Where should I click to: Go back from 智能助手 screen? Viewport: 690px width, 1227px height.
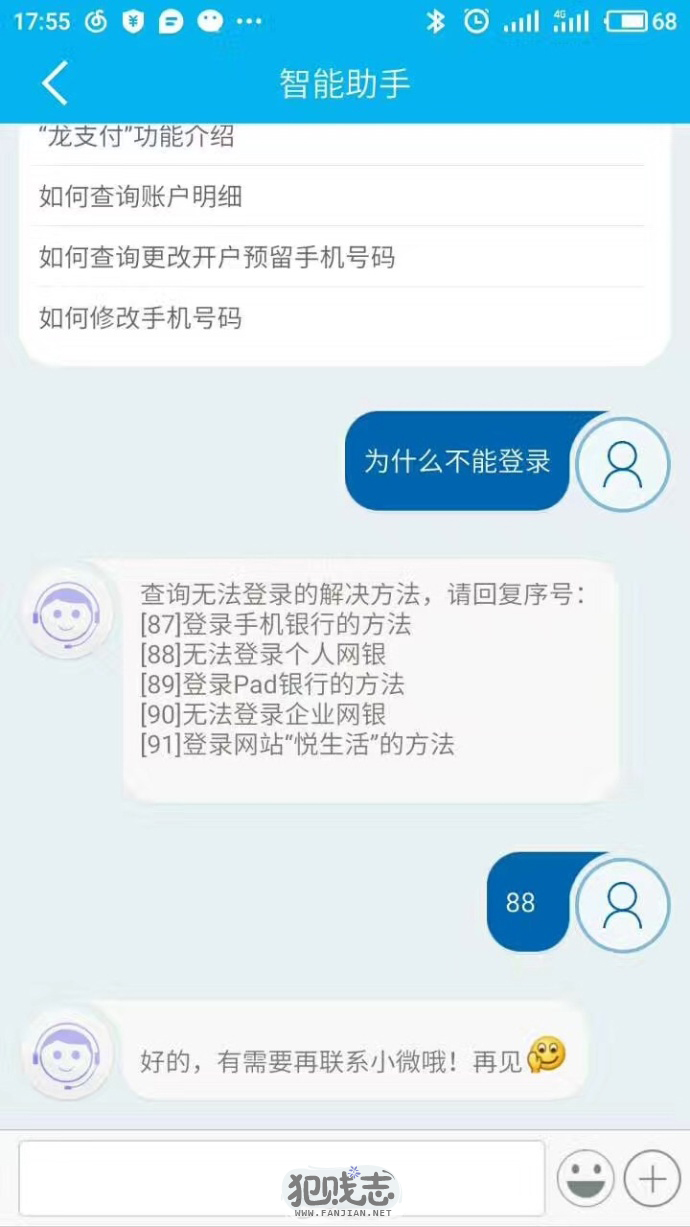[55, 83]
